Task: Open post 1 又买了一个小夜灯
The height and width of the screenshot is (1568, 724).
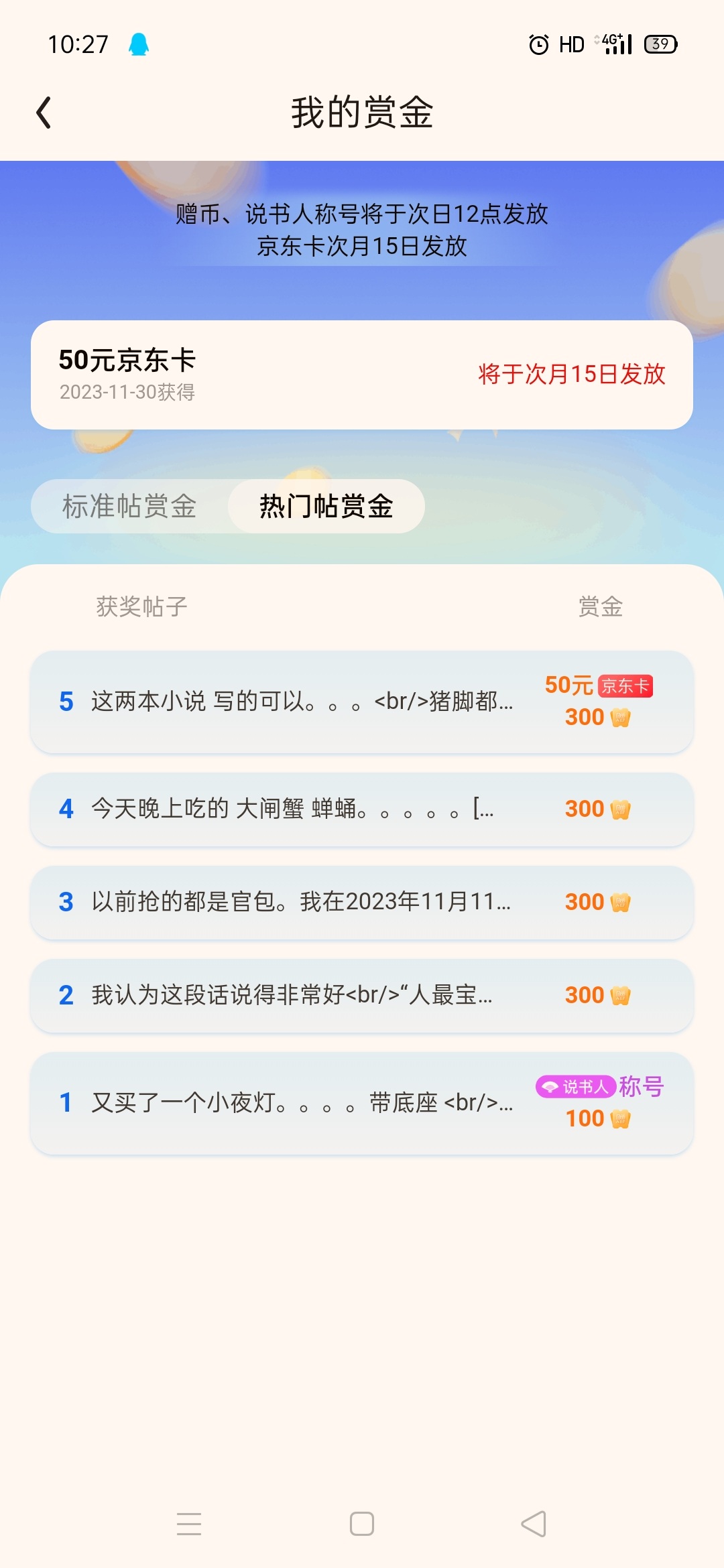Action: click(362, 1102)
